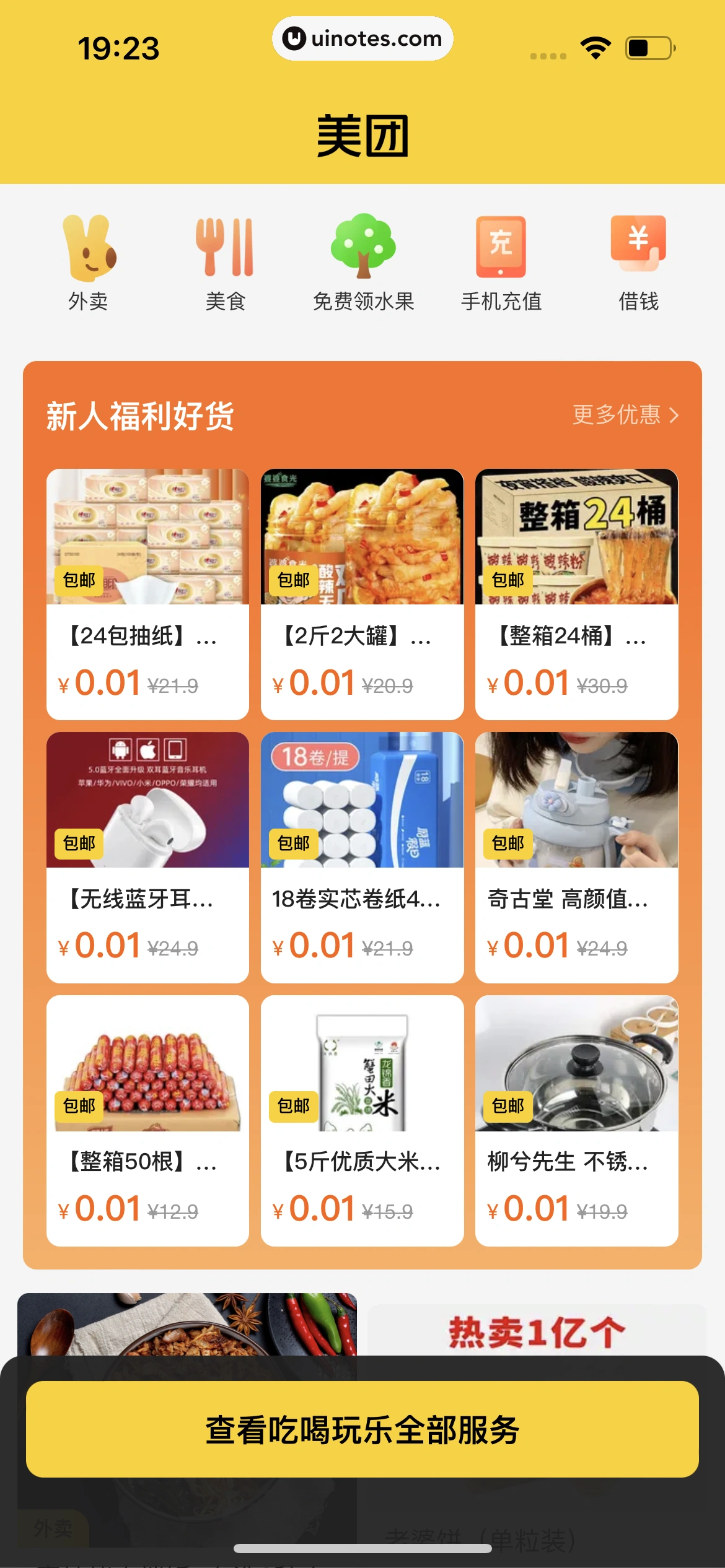
Task: Open the 24包抽纸 tissue product card
Action: (x=147, y=593)
